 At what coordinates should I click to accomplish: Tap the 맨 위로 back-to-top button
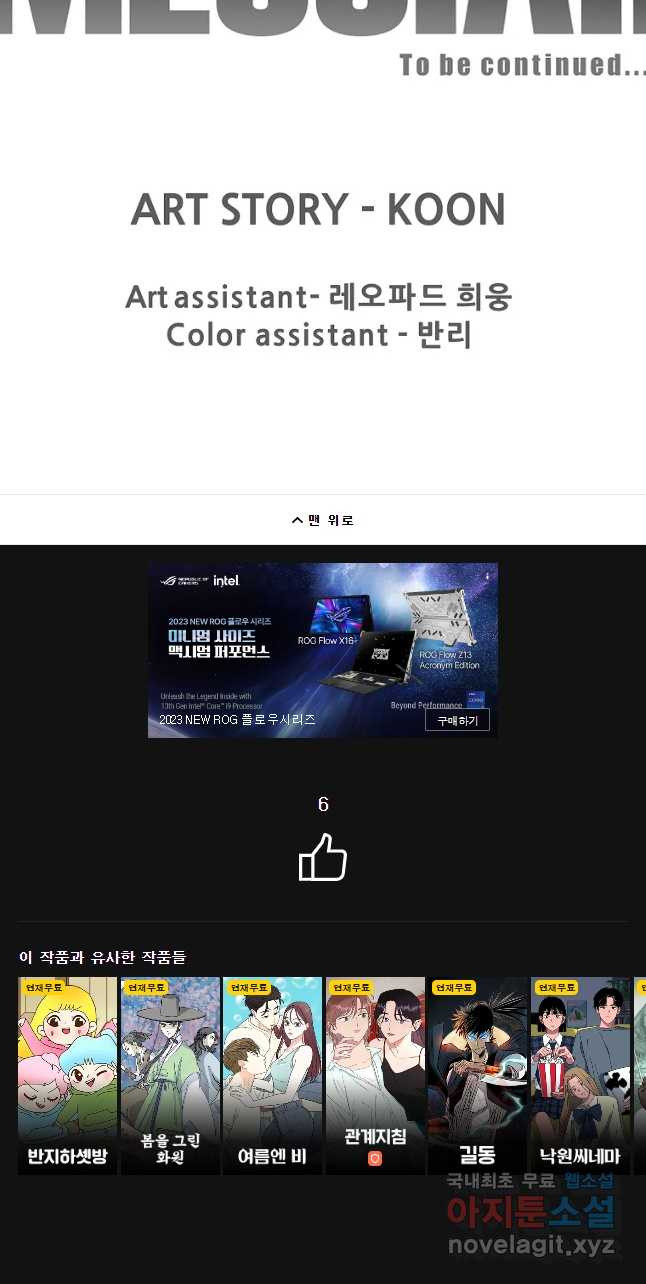(x=322, y=520)
